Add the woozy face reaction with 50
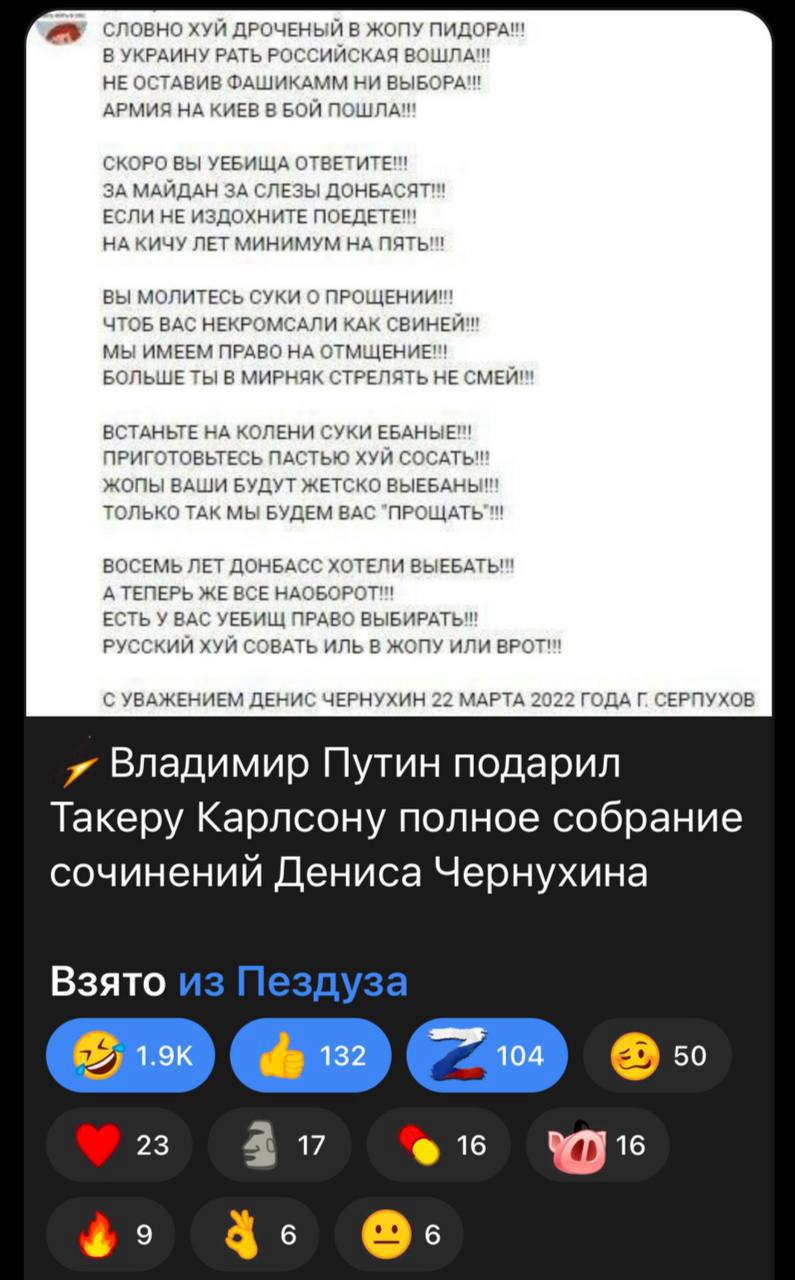The width and height of the screenshot is (795, 1280). 657,1054
